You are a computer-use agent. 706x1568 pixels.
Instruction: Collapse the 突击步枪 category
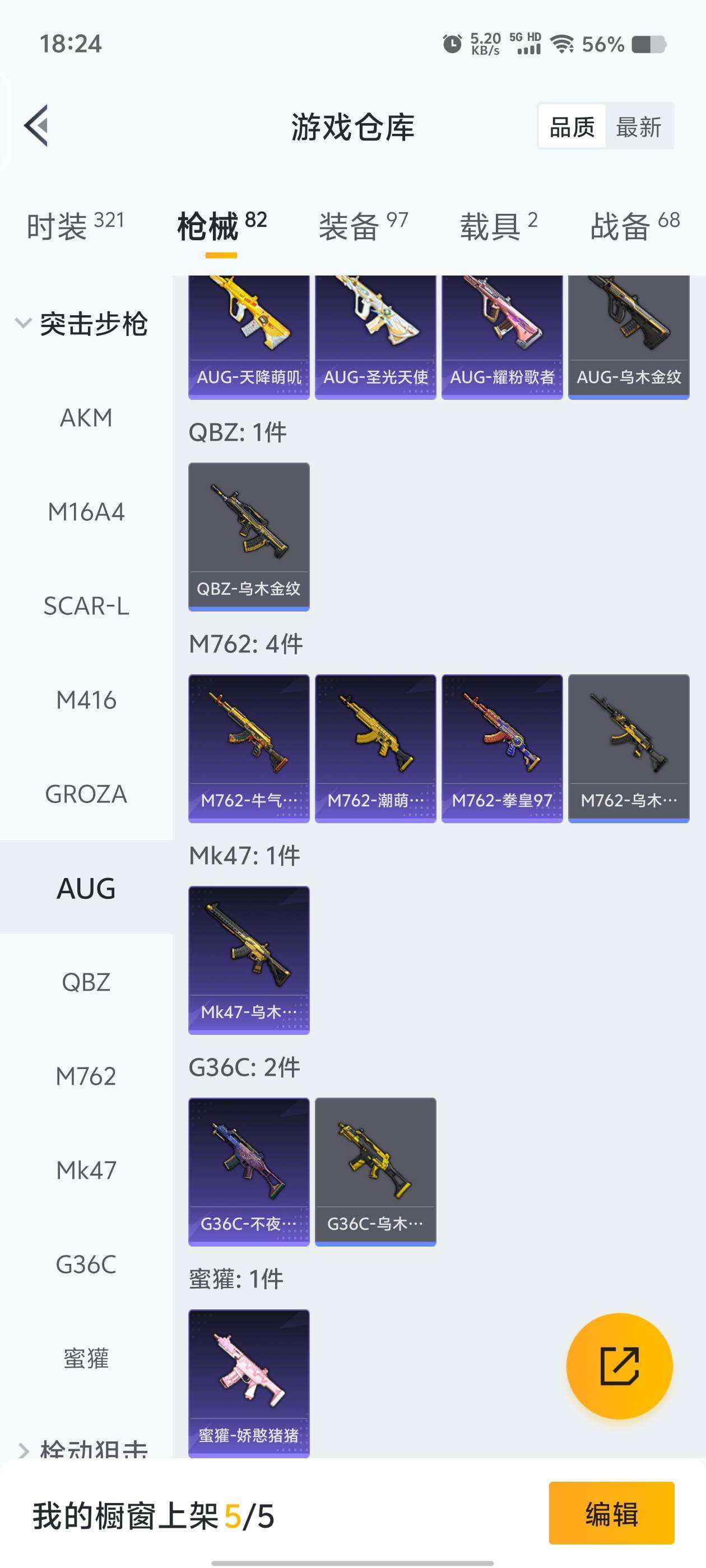click(x=82, y=324)
